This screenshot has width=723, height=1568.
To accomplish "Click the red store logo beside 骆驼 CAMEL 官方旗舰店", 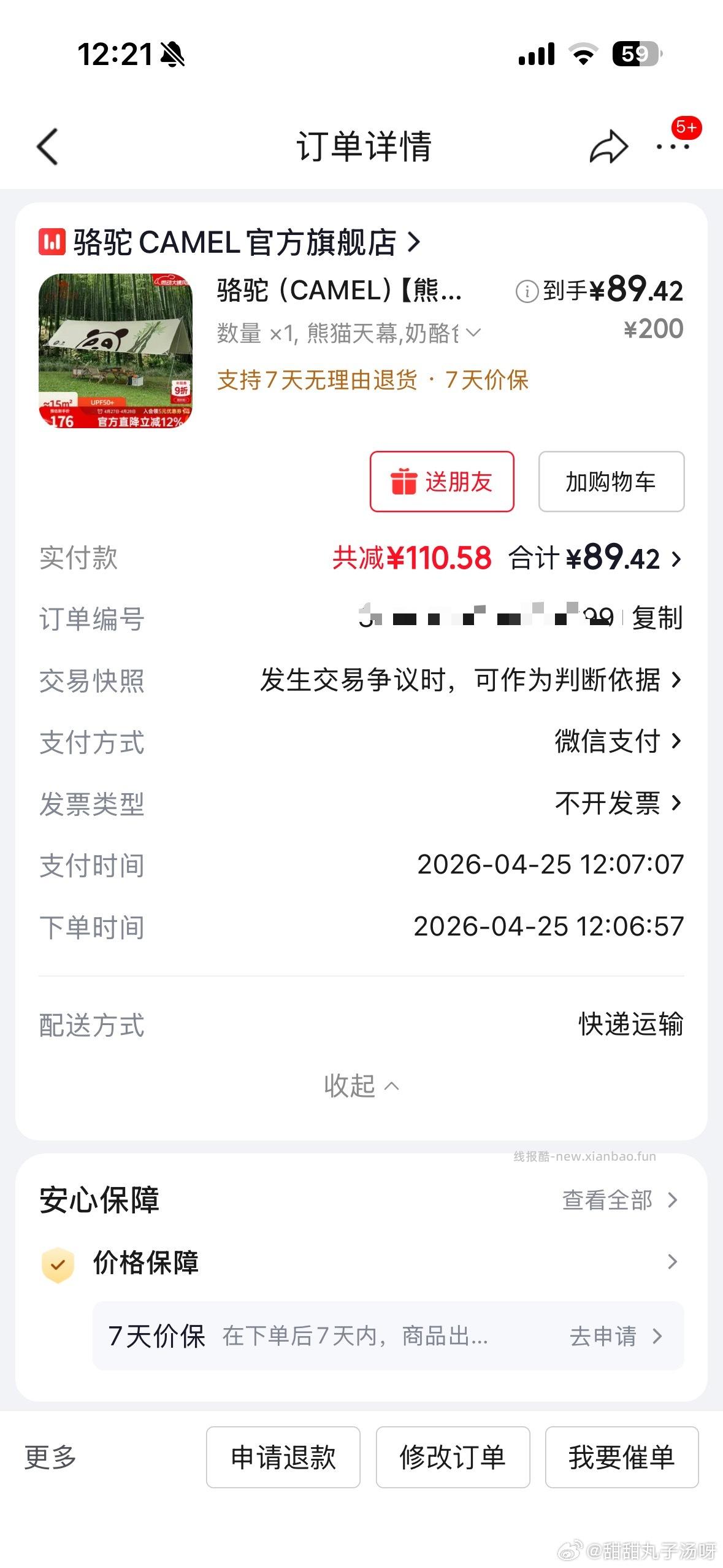I will click(x=52, y=242).
